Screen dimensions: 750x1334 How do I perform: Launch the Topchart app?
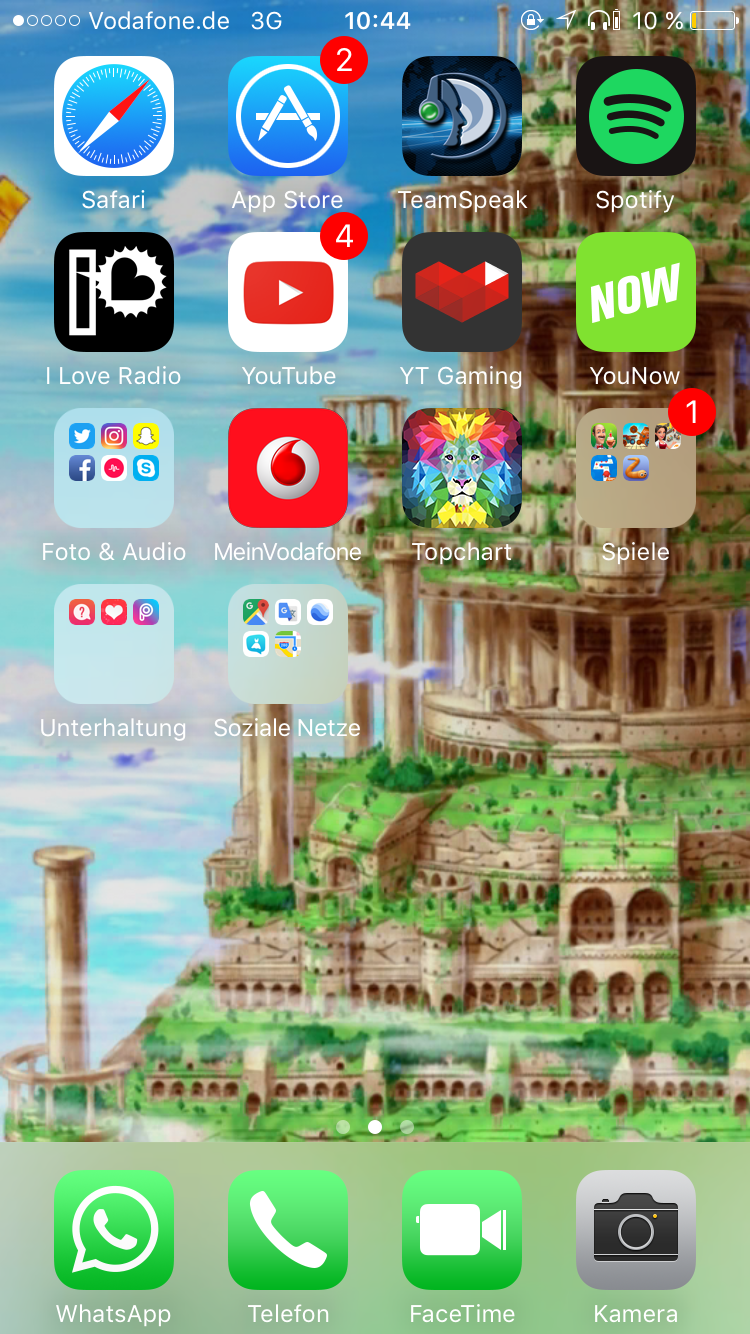pyautogui.click(x=462, y=468)
